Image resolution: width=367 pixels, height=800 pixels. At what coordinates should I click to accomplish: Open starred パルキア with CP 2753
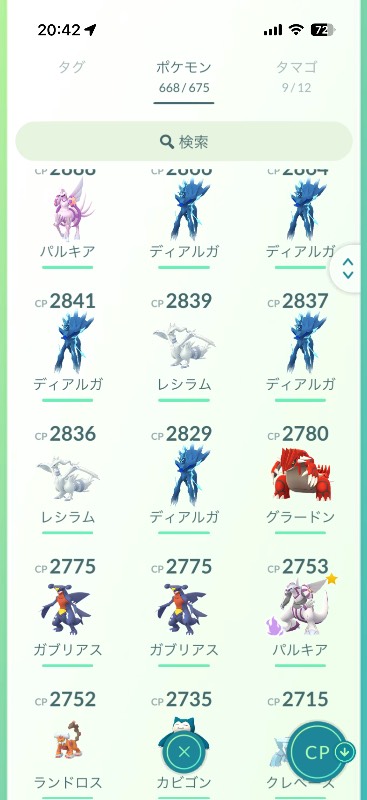(x=300, y=611)
